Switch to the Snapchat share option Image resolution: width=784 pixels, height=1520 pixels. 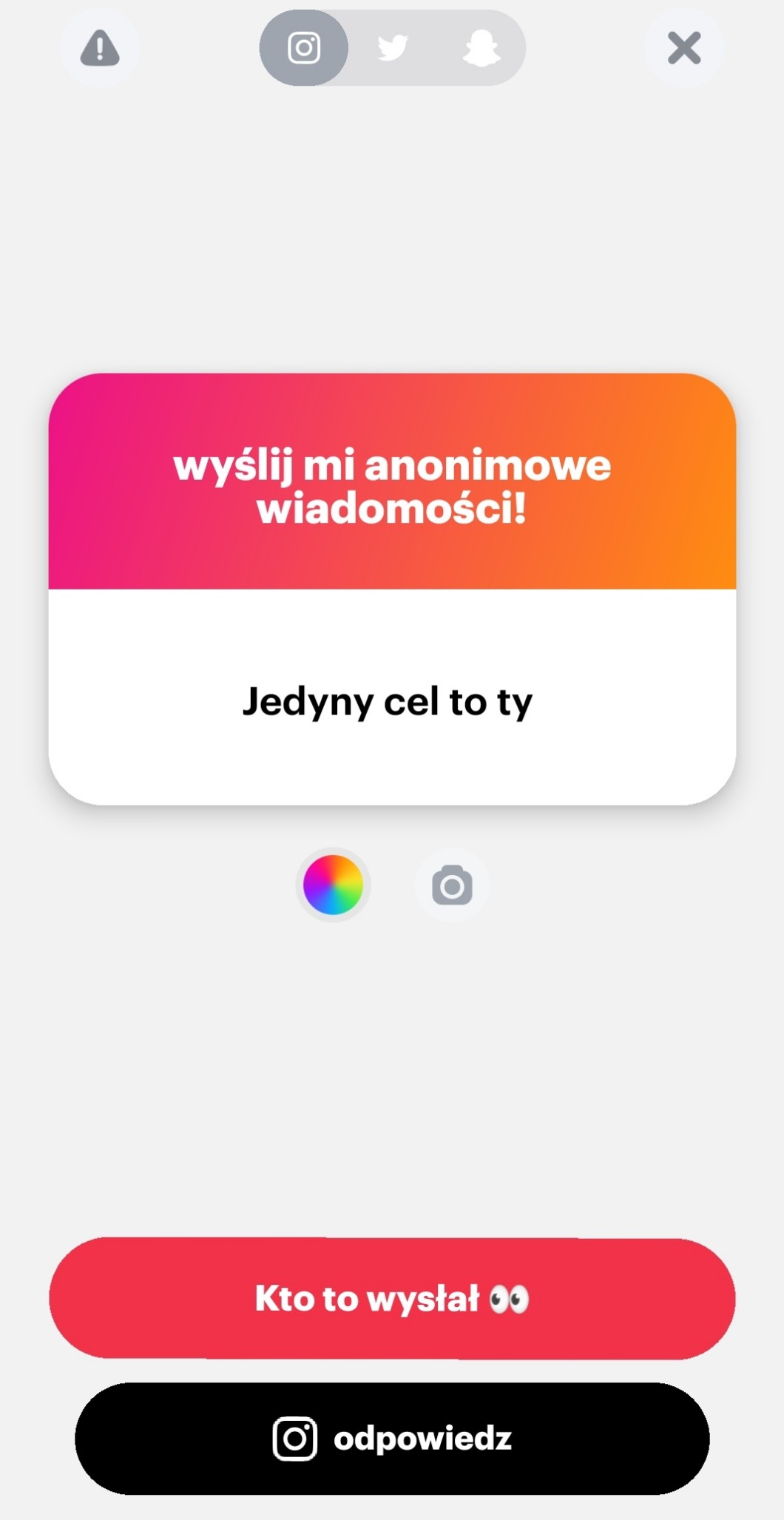tap(481, 49)
